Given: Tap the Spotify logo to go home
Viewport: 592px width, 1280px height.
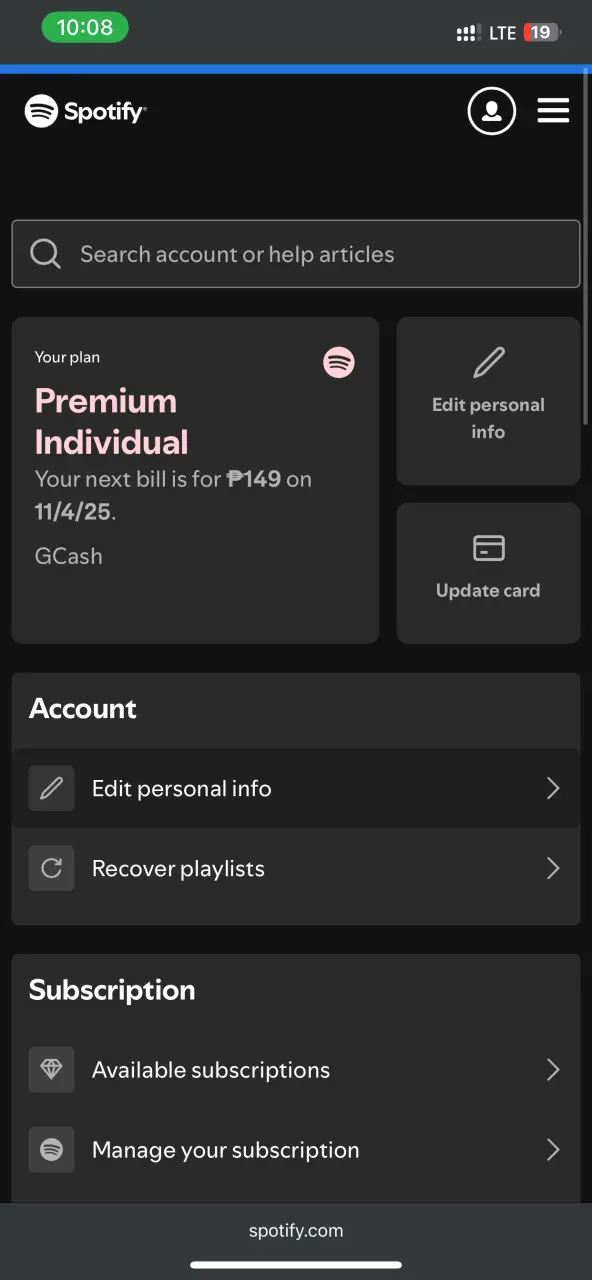Looking at the screenshot, I should point(85,111).
